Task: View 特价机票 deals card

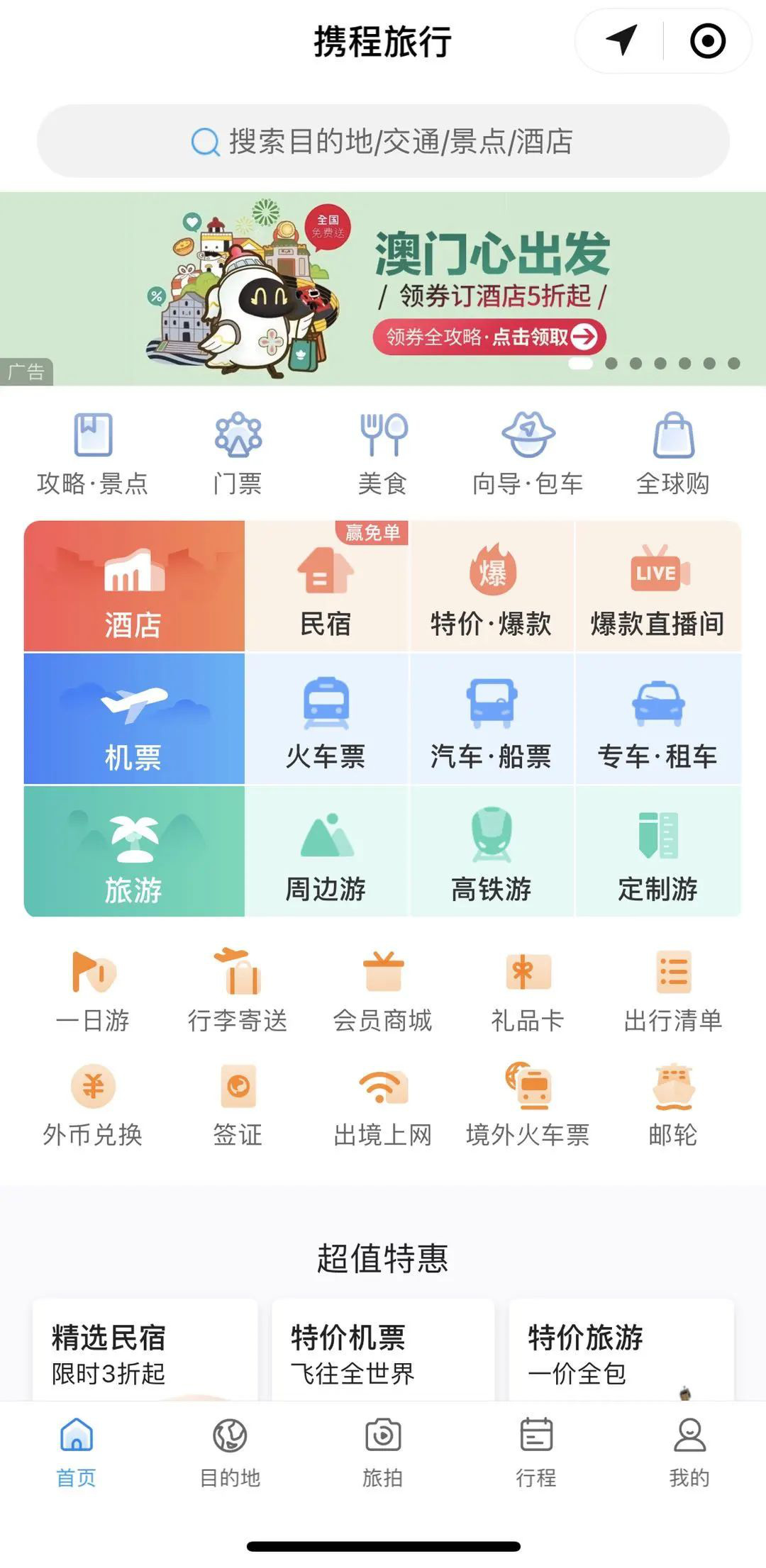Action: pyautogui.click(x=383, y=1349)
